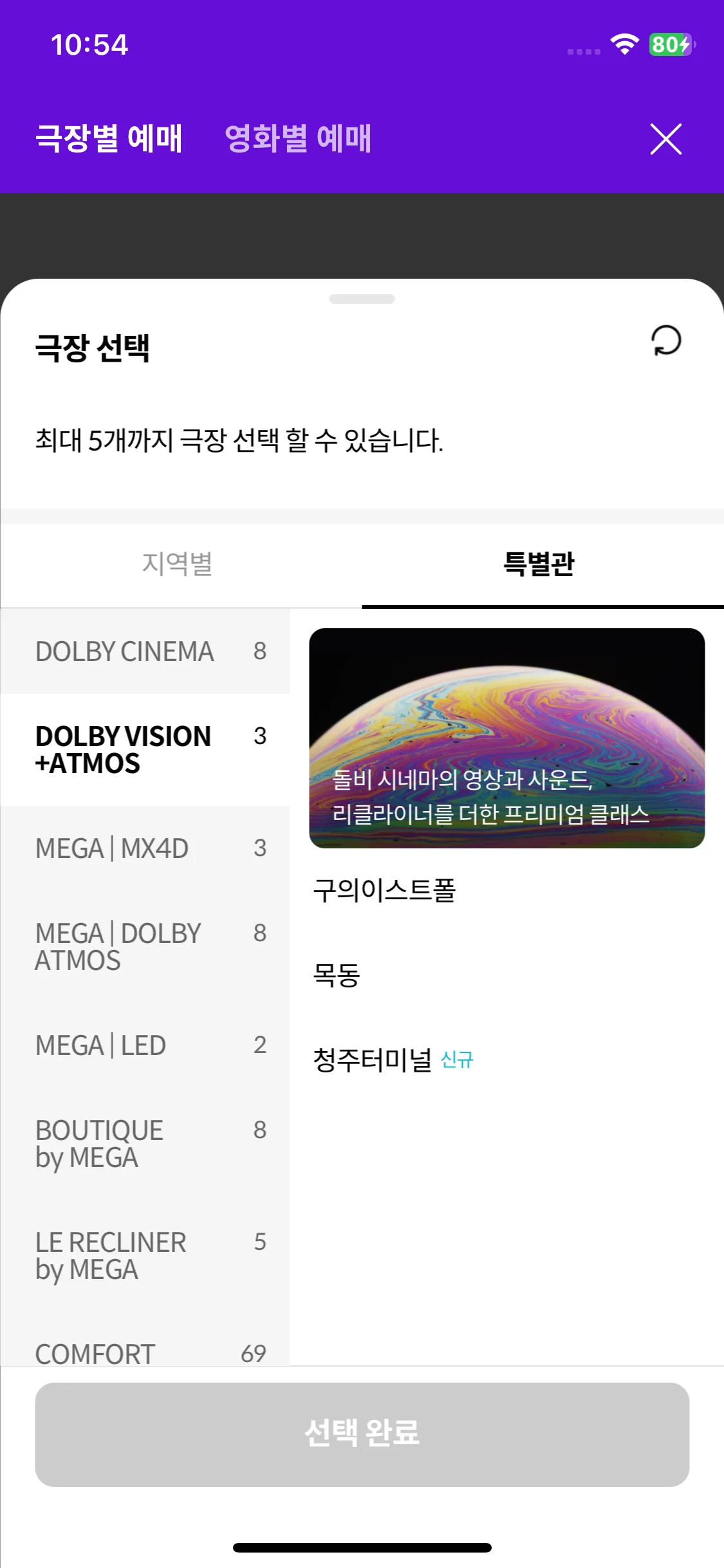The width and height of the screenshot is (724, 1568).
Task: Choose LE RECLINER by MEGA category
Action: click(145, 1256)
